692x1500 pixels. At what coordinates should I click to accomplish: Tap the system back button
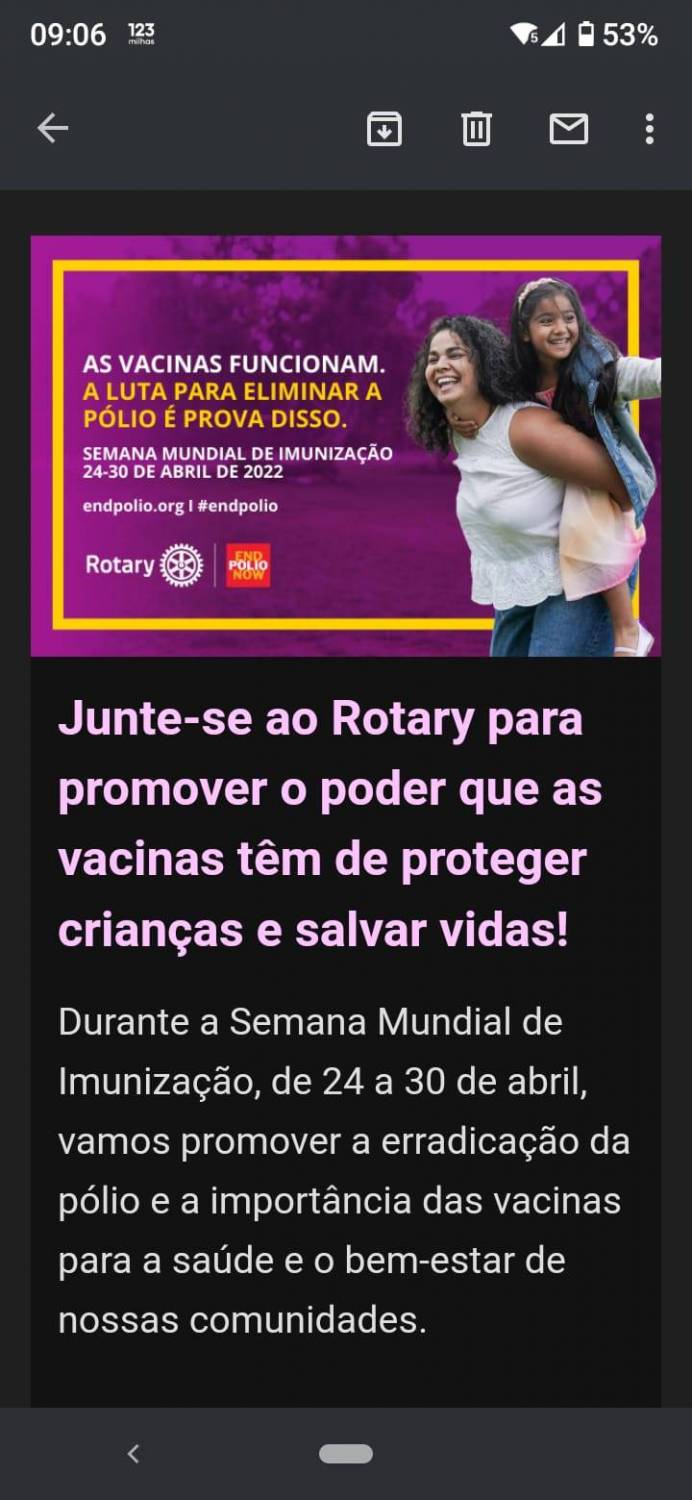pos(133,1453)
